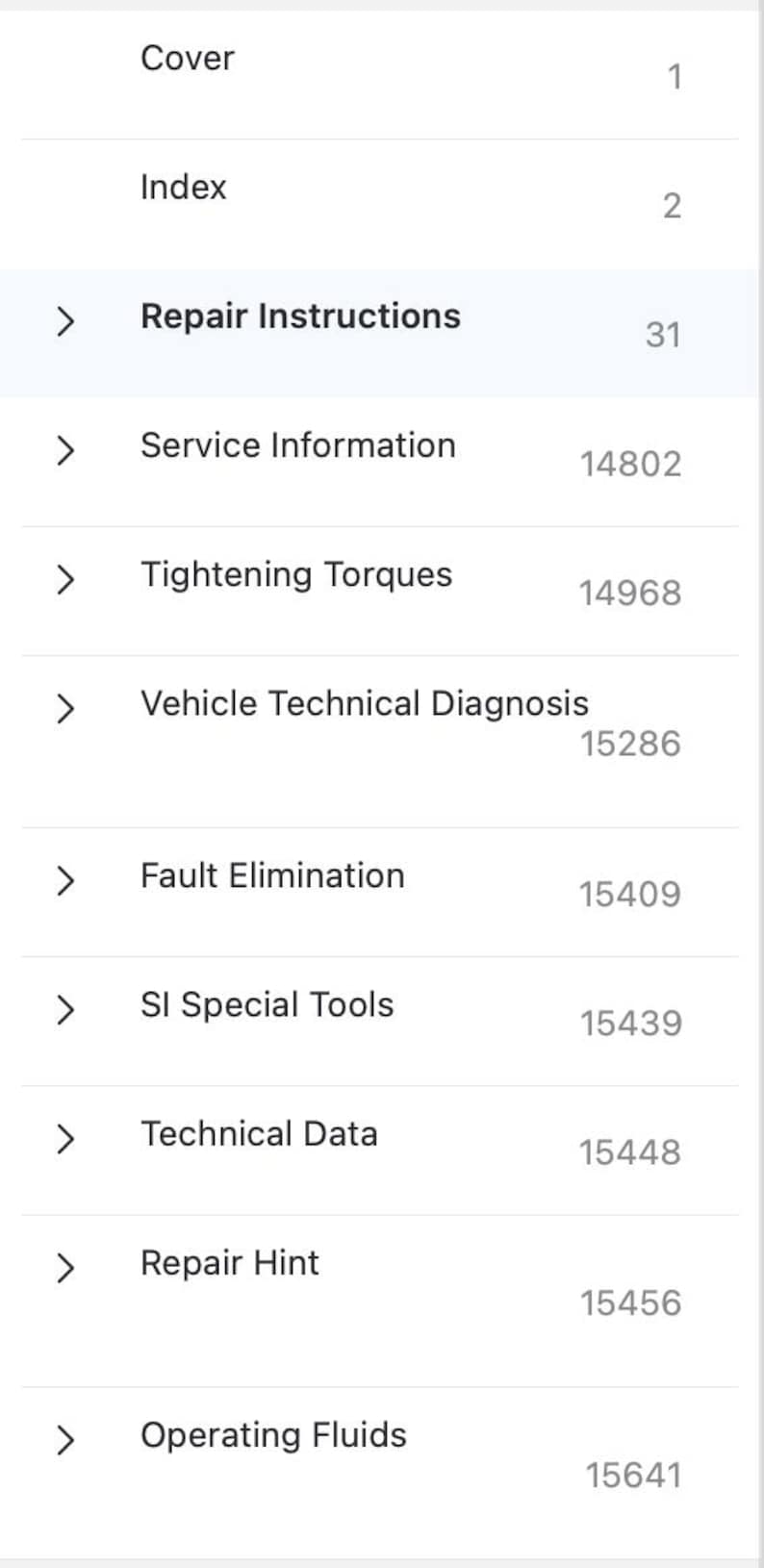Screen dimensions: 764x1568
Task: Click page number 14968 for Tightening Torques
Action: pyautogui.click(x=630, y=593)
